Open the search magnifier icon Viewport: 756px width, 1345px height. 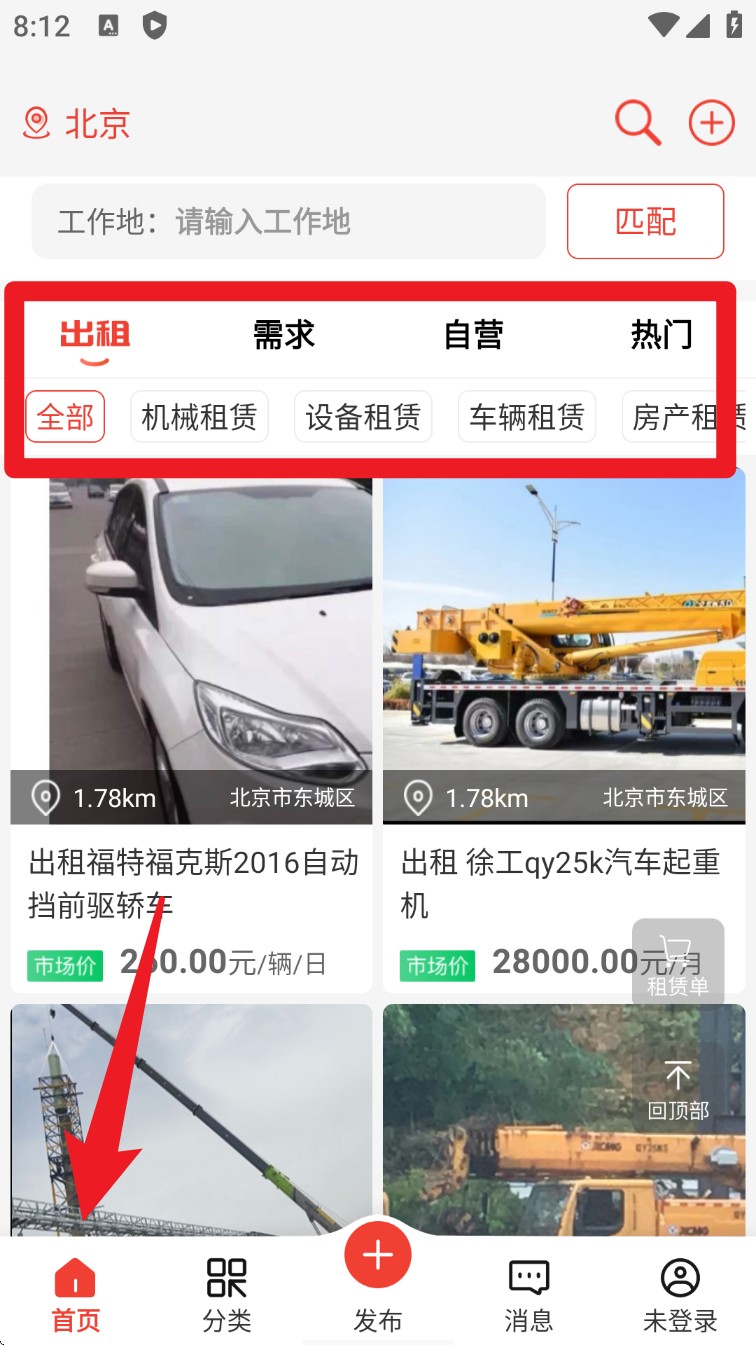point(637,123)
